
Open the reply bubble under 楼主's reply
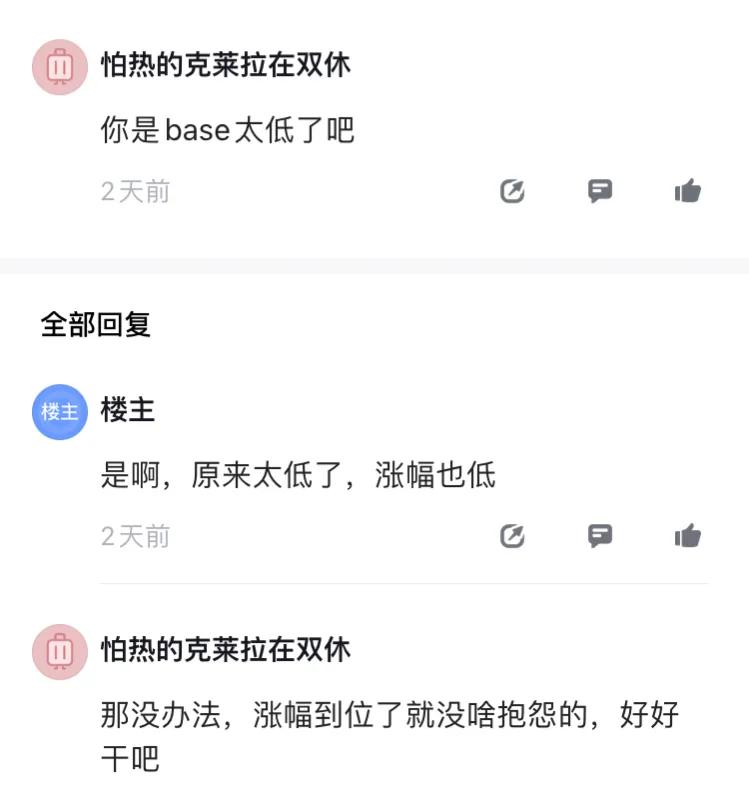tap(600, 536)
